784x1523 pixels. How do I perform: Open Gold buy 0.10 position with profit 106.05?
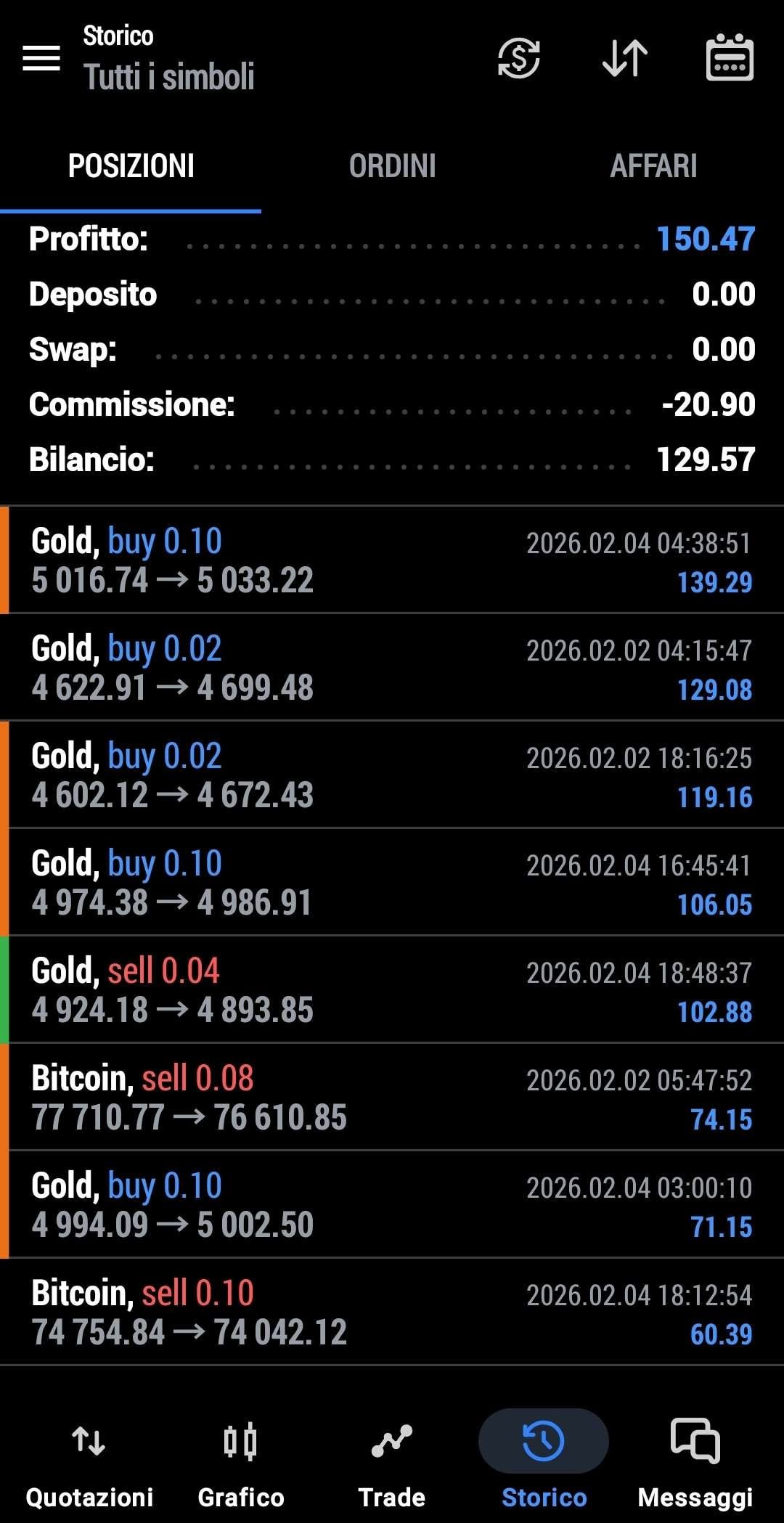392,883
